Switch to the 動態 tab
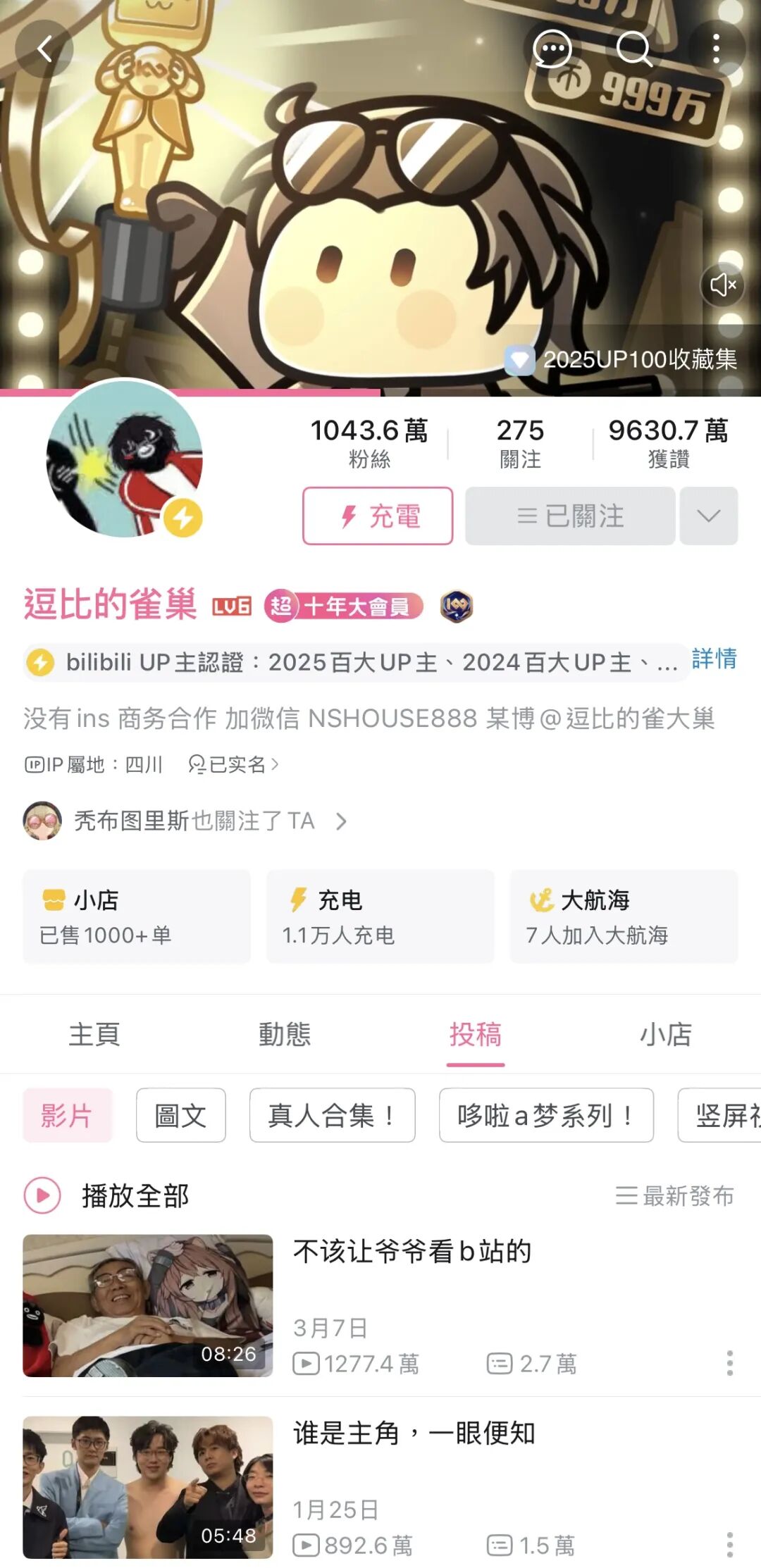 (285, 1035)
